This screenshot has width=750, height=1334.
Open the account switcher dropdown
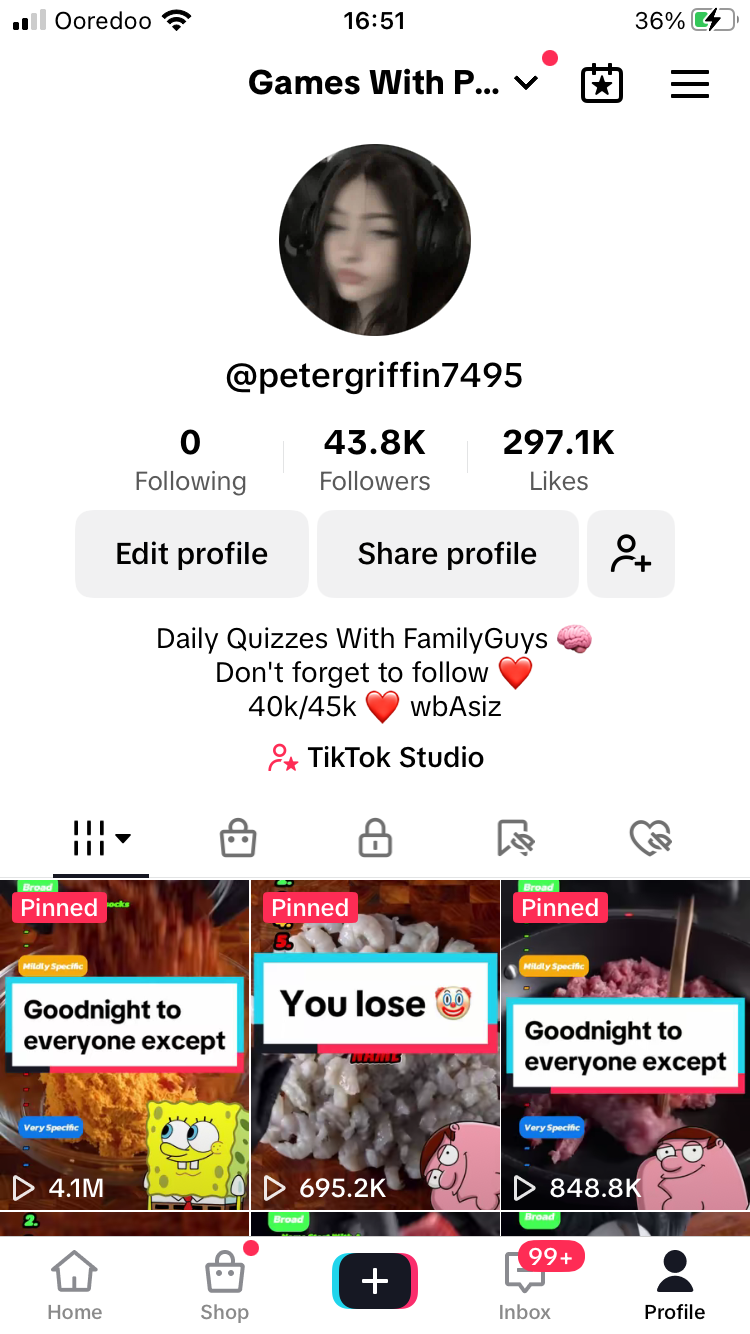click(x=526, y=84)
